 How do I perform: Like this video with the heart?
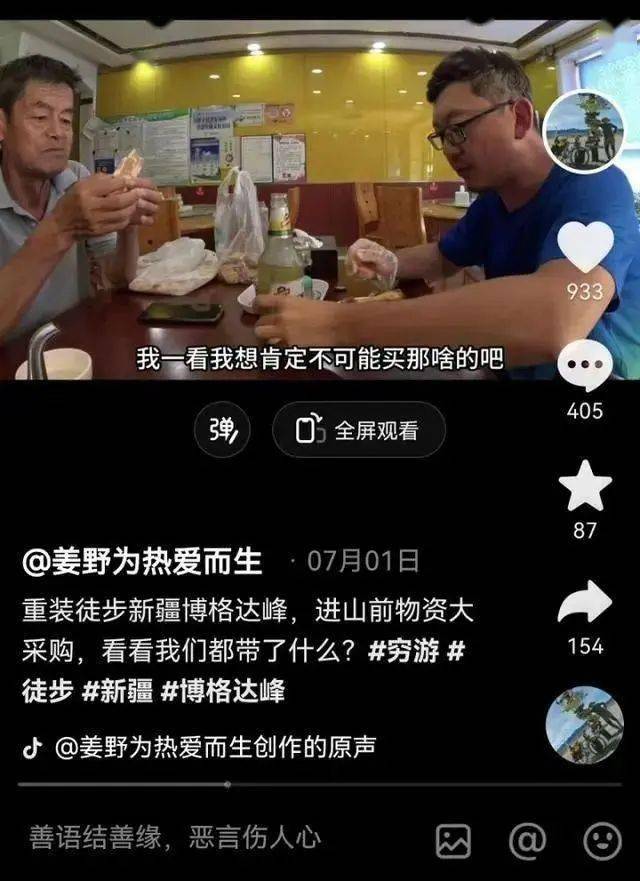(x=585, y=248)
